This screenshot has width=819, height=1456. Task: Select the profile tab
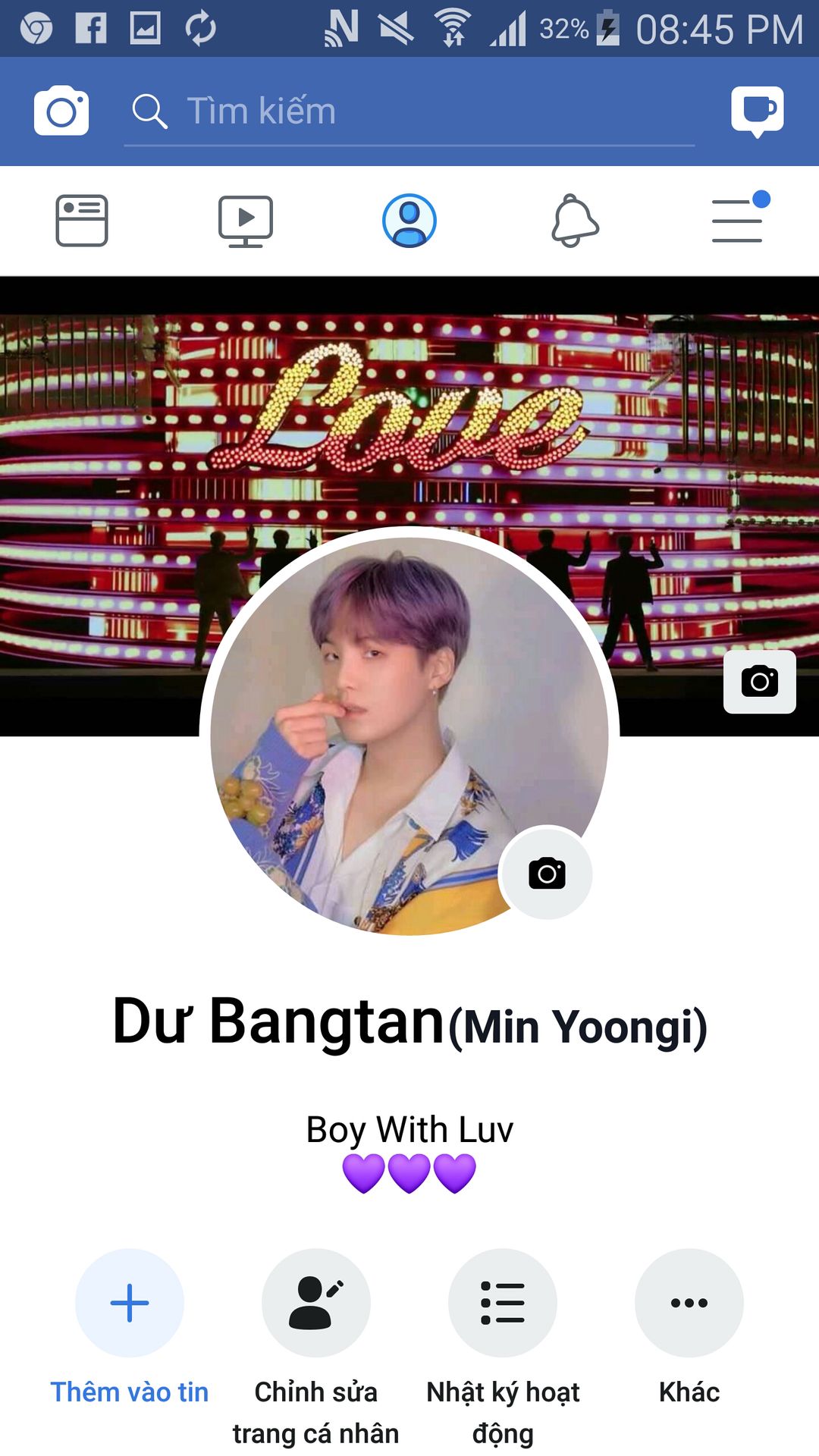click(x=409, y=221)
